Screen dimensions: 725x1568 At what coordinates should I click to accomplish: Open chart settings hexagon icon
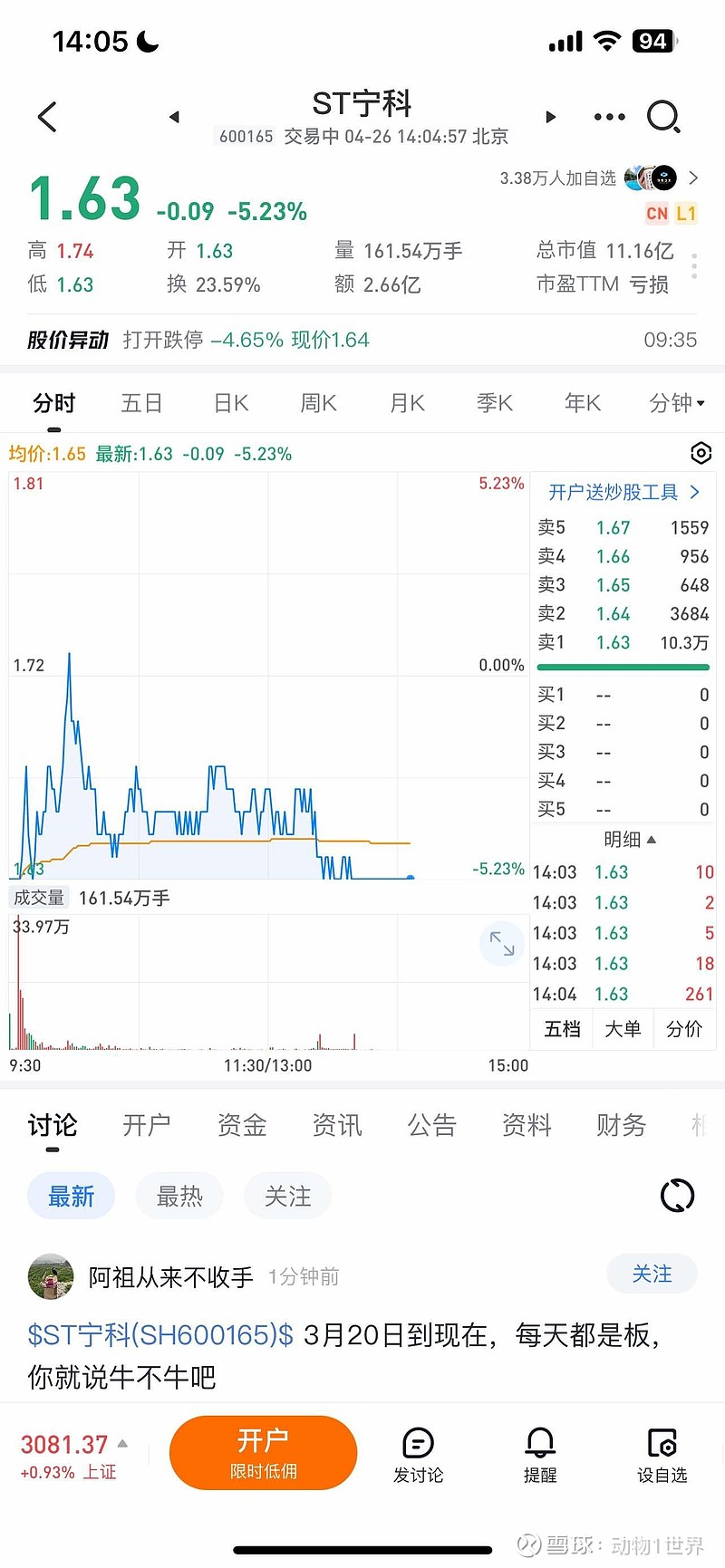[701, 453]
